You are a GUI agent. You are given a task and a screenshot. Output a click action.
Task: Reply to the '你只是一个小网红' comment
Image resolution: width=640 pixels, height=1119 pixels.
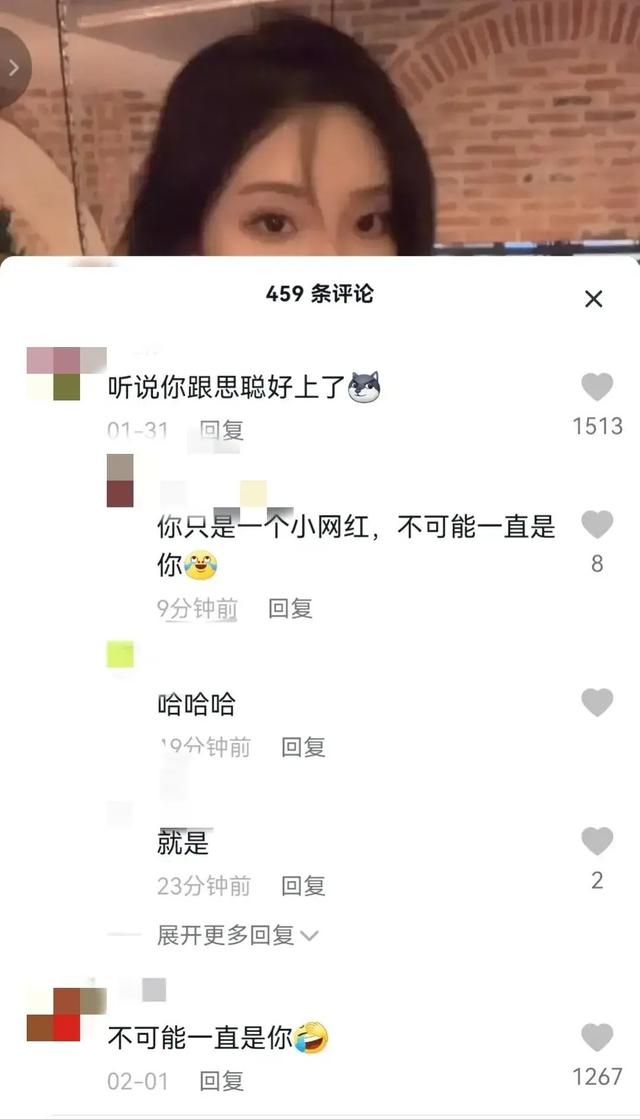click(290, 608)
